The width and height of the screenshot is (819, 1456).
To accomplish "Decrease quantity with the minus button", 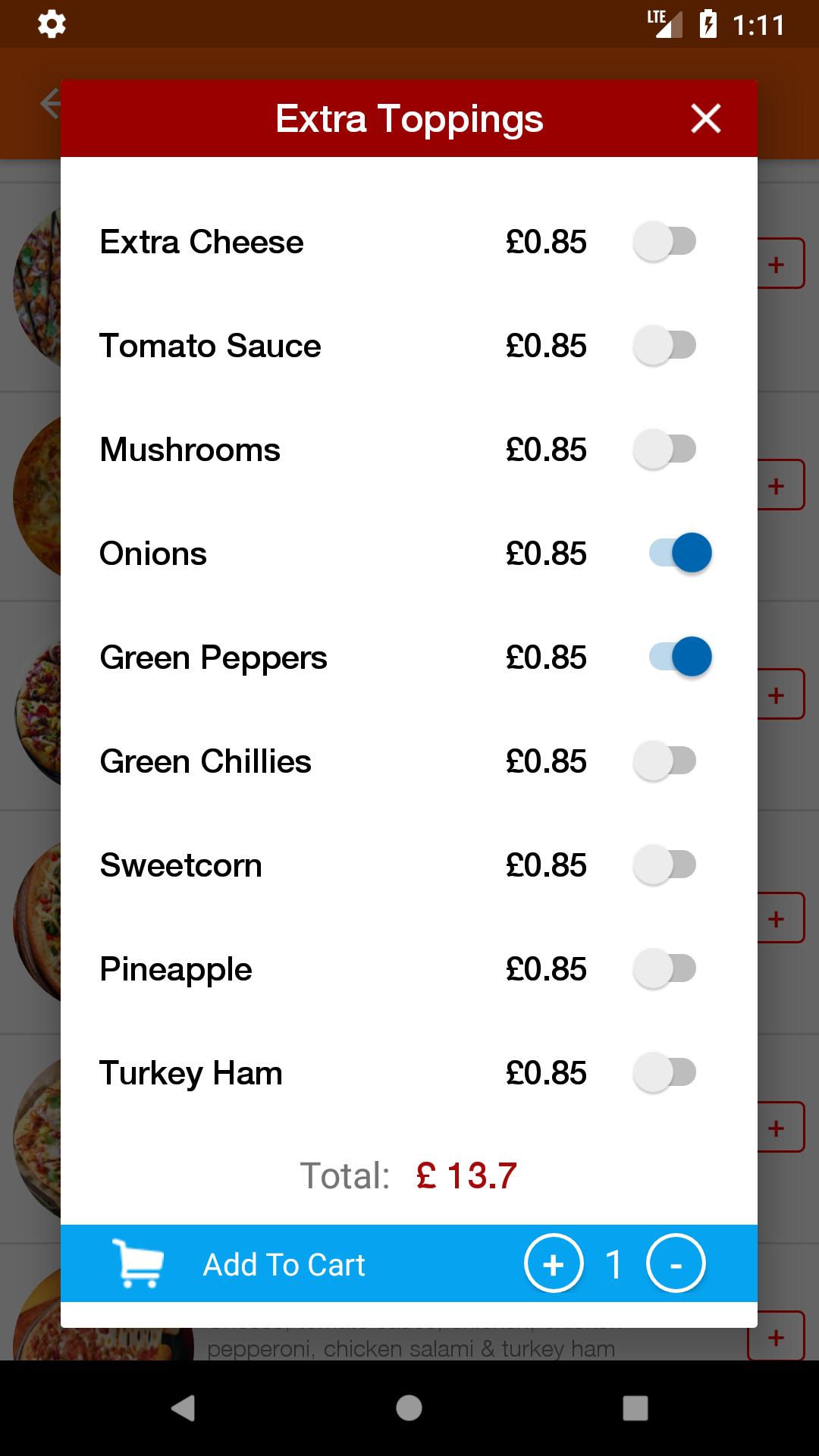I will pyautogui.click(x=676, y=1263).
